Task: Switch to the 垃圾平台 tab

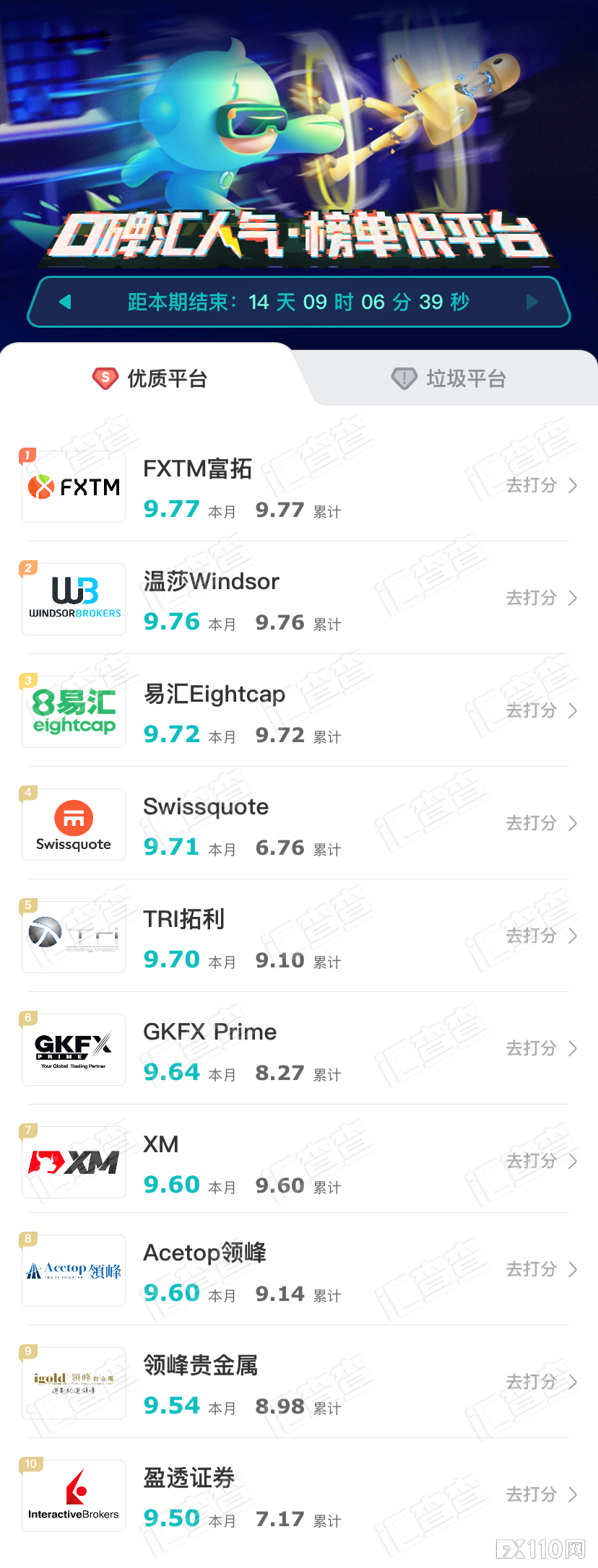Action: 449,378
